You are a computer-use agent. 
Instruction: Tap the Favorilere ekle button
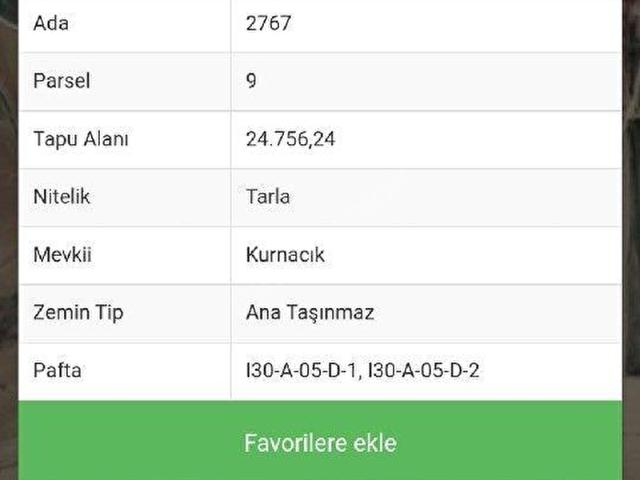[320, 442]
